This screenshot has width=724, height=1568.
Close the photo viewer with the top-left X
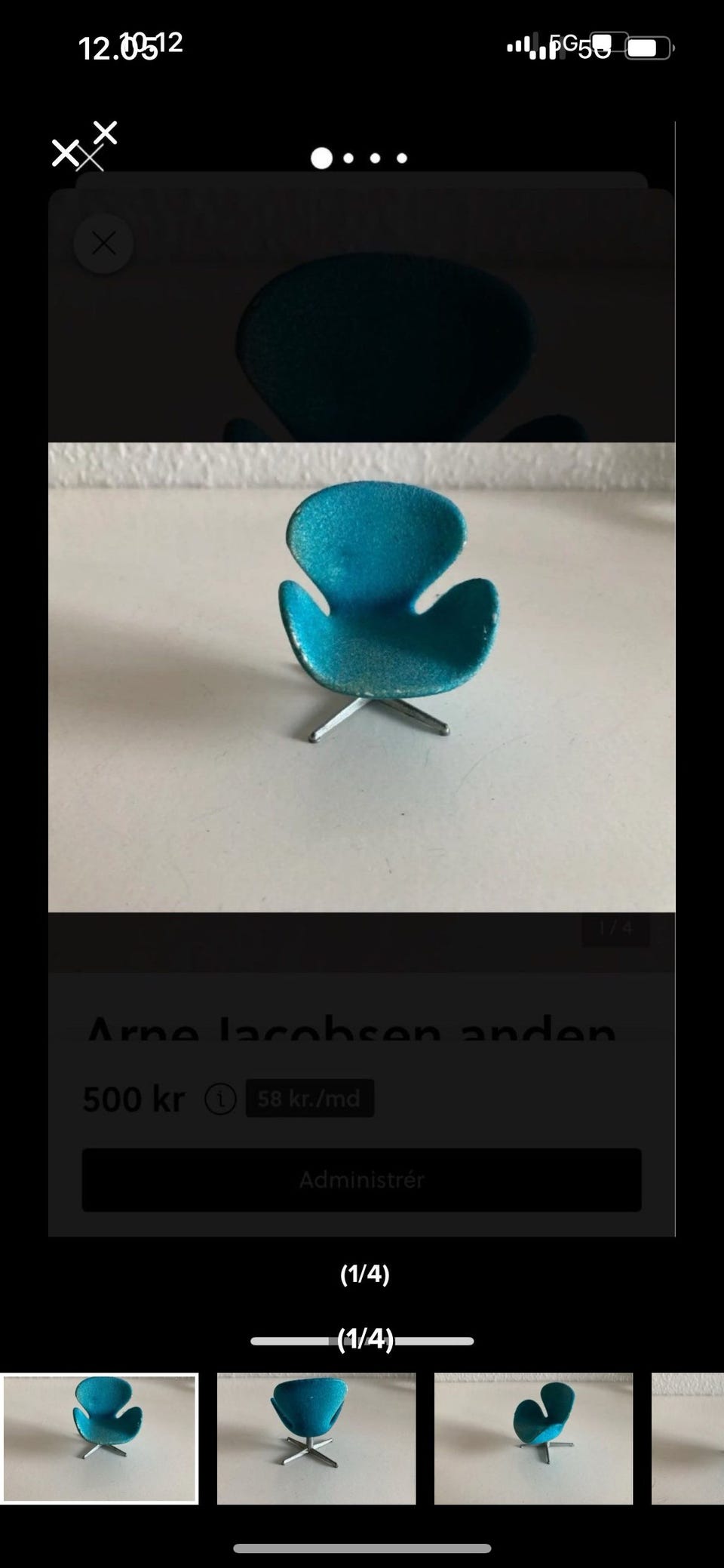point(66,151)
